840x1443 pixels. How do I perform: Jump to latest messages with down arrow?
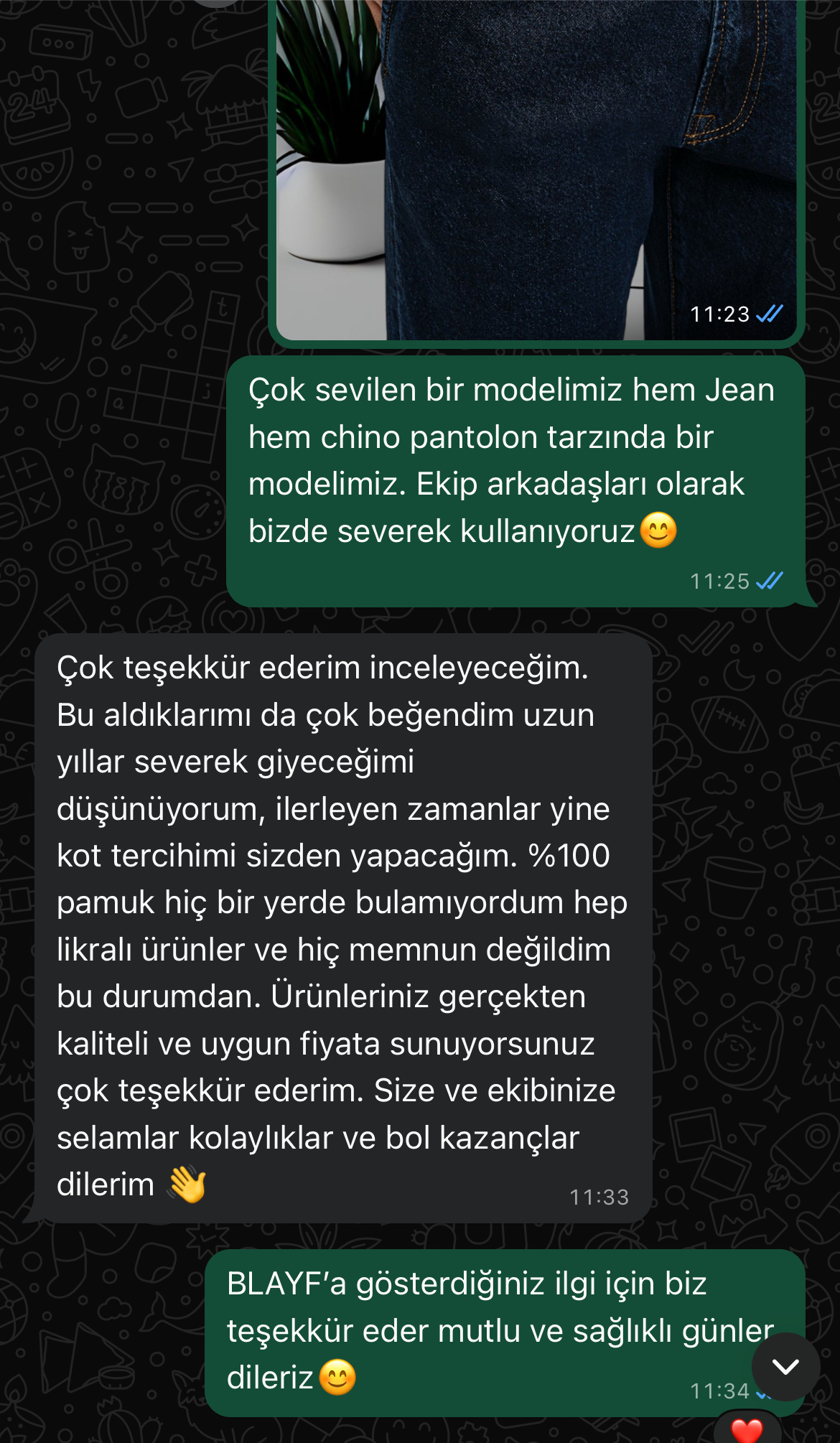point(785,1367)
